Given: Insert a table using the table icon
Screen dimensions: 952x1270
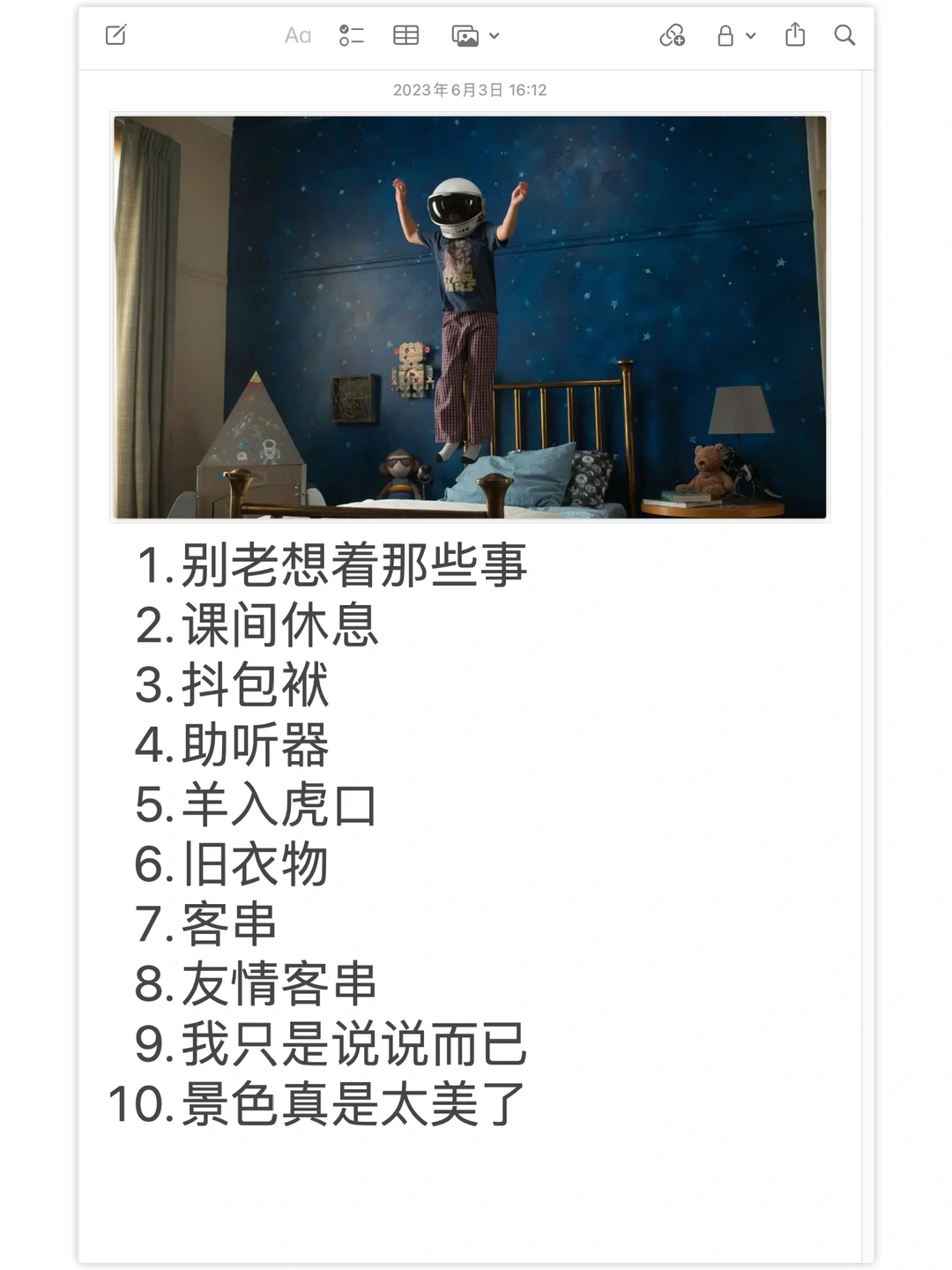Looking at the screenshot, I should (x=406, y=35).
